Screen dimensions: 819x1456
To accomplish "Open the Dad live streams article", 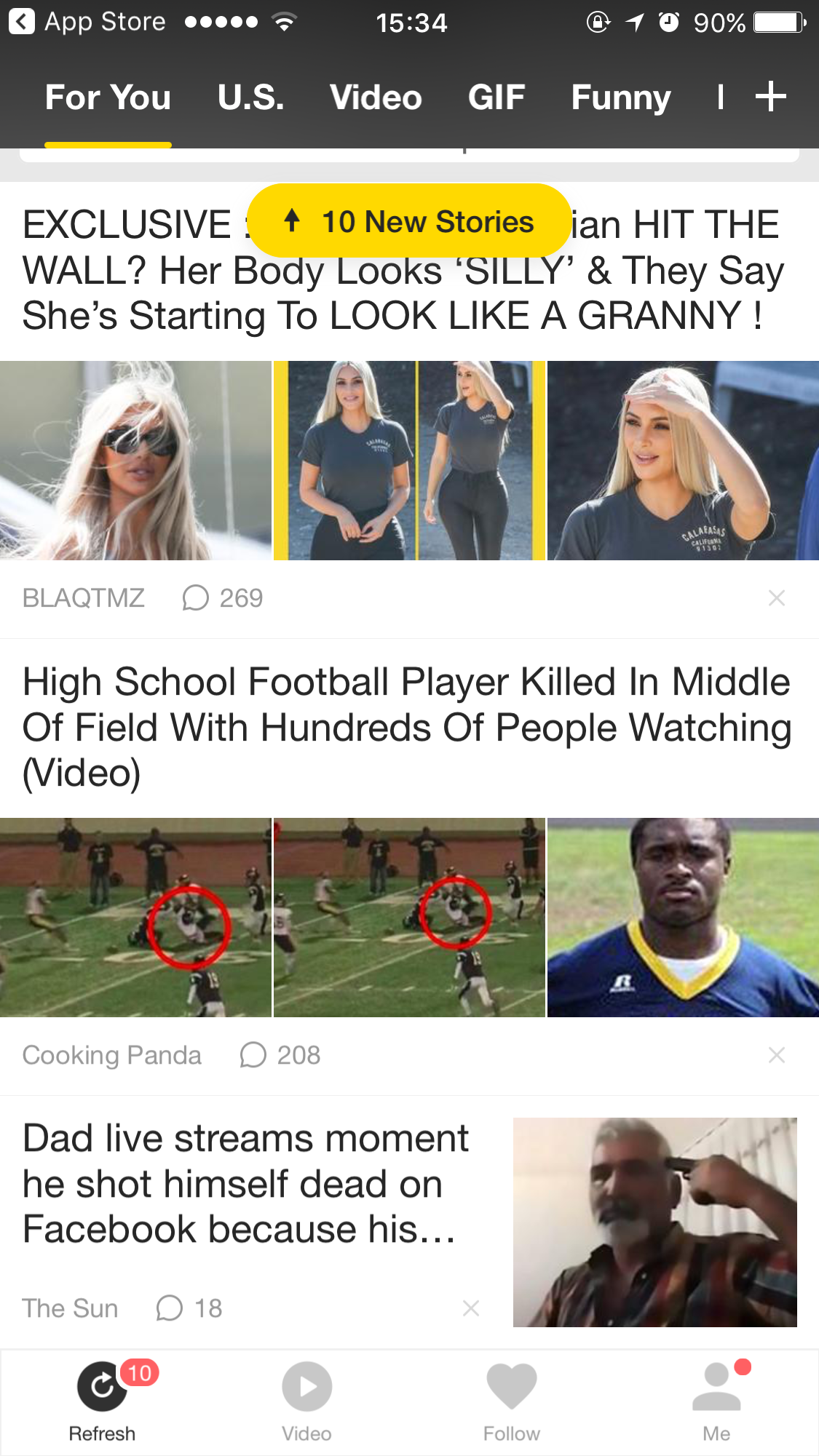I will coord(246,1183).
